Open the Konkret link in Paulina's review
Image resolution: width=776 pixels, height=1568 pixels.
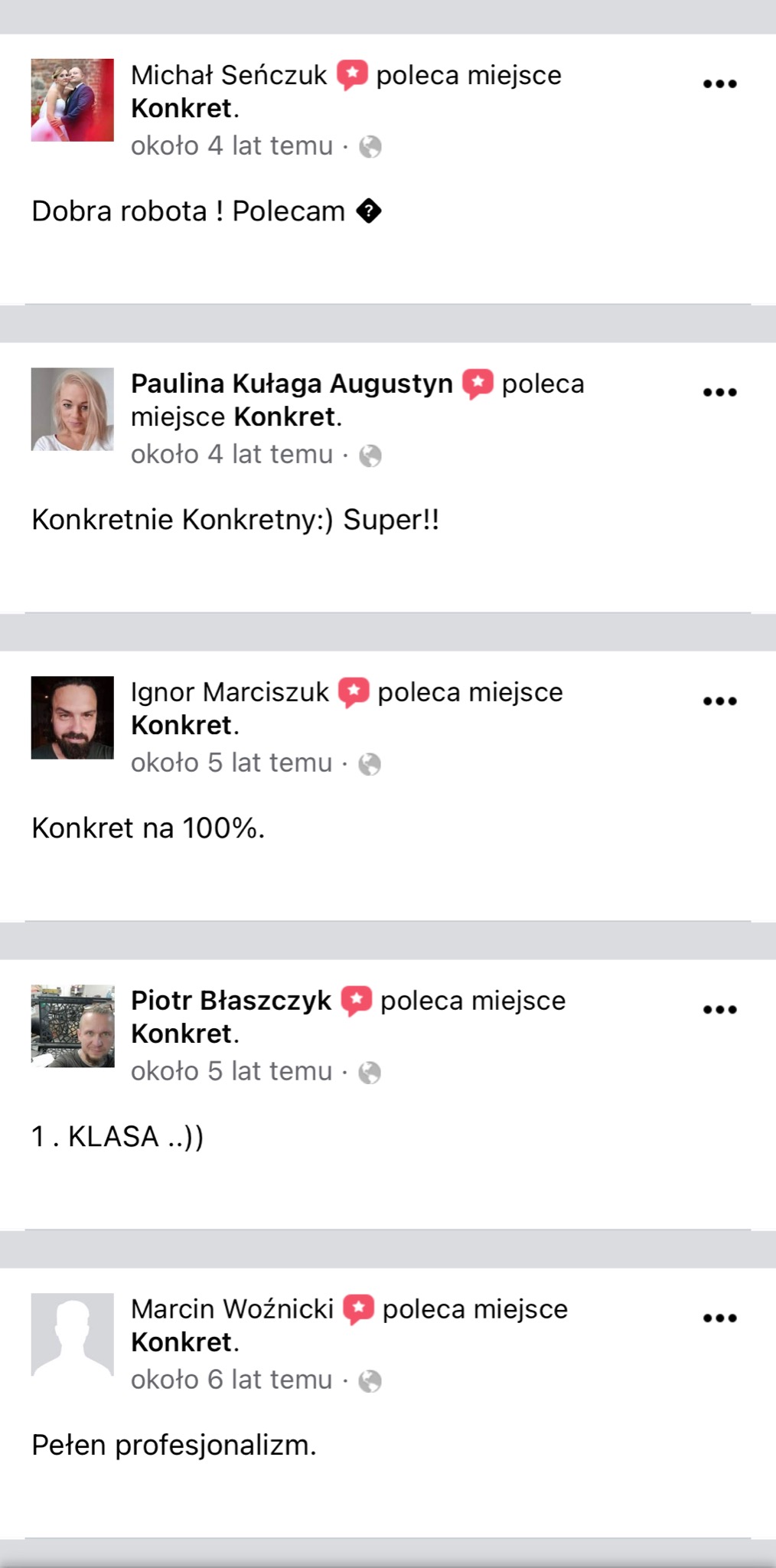click(x=285, y=417)
